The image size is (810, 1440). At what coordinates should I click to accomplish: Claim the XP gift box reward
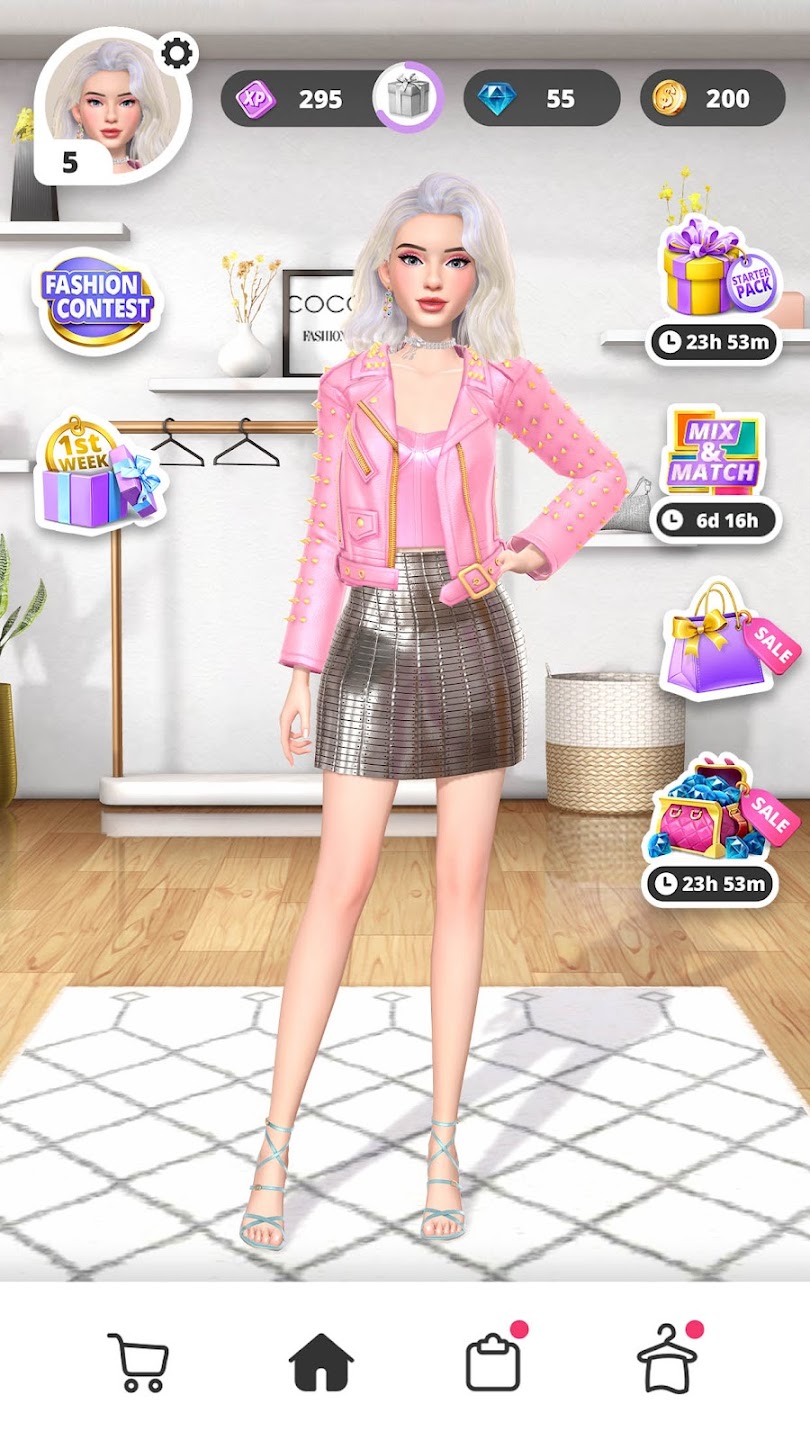point(407,97)
